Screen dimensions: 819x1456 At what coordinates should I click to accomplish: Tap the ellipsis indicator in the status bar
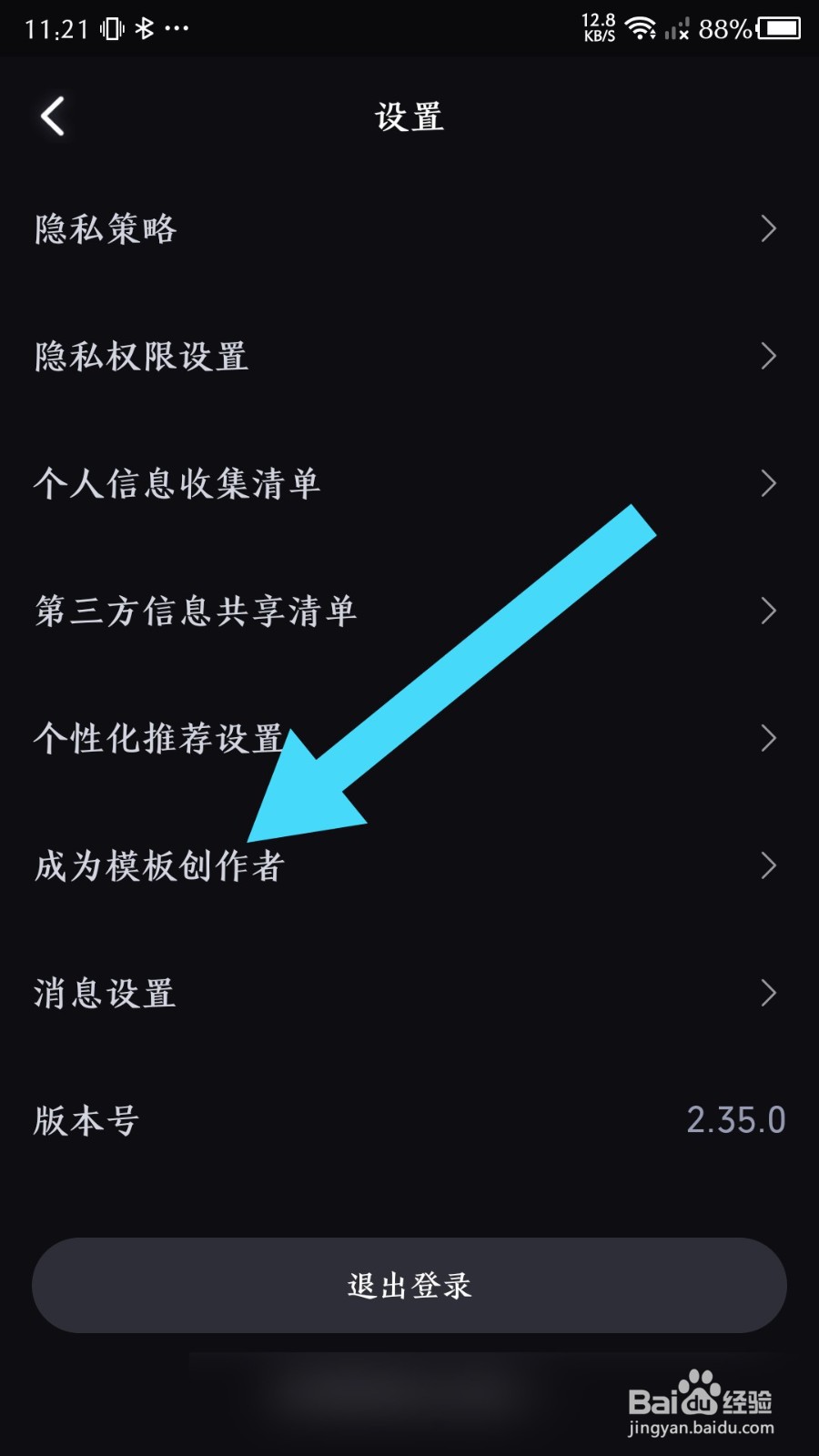[176, 28]
